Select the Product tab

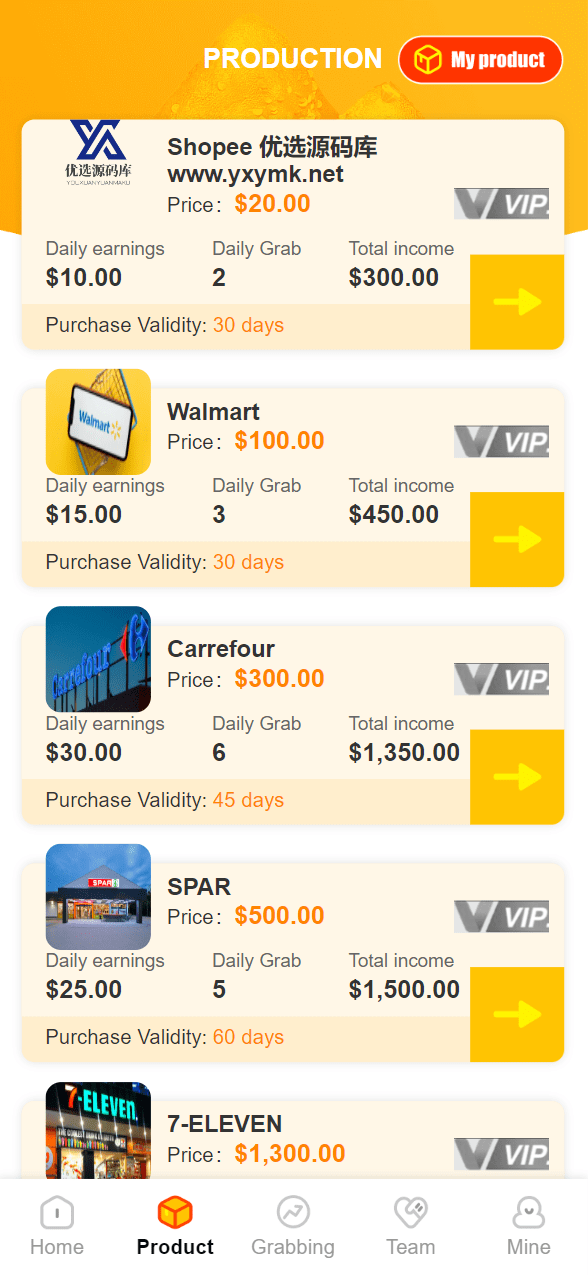pyautogui.click(x=175, y=1227)
